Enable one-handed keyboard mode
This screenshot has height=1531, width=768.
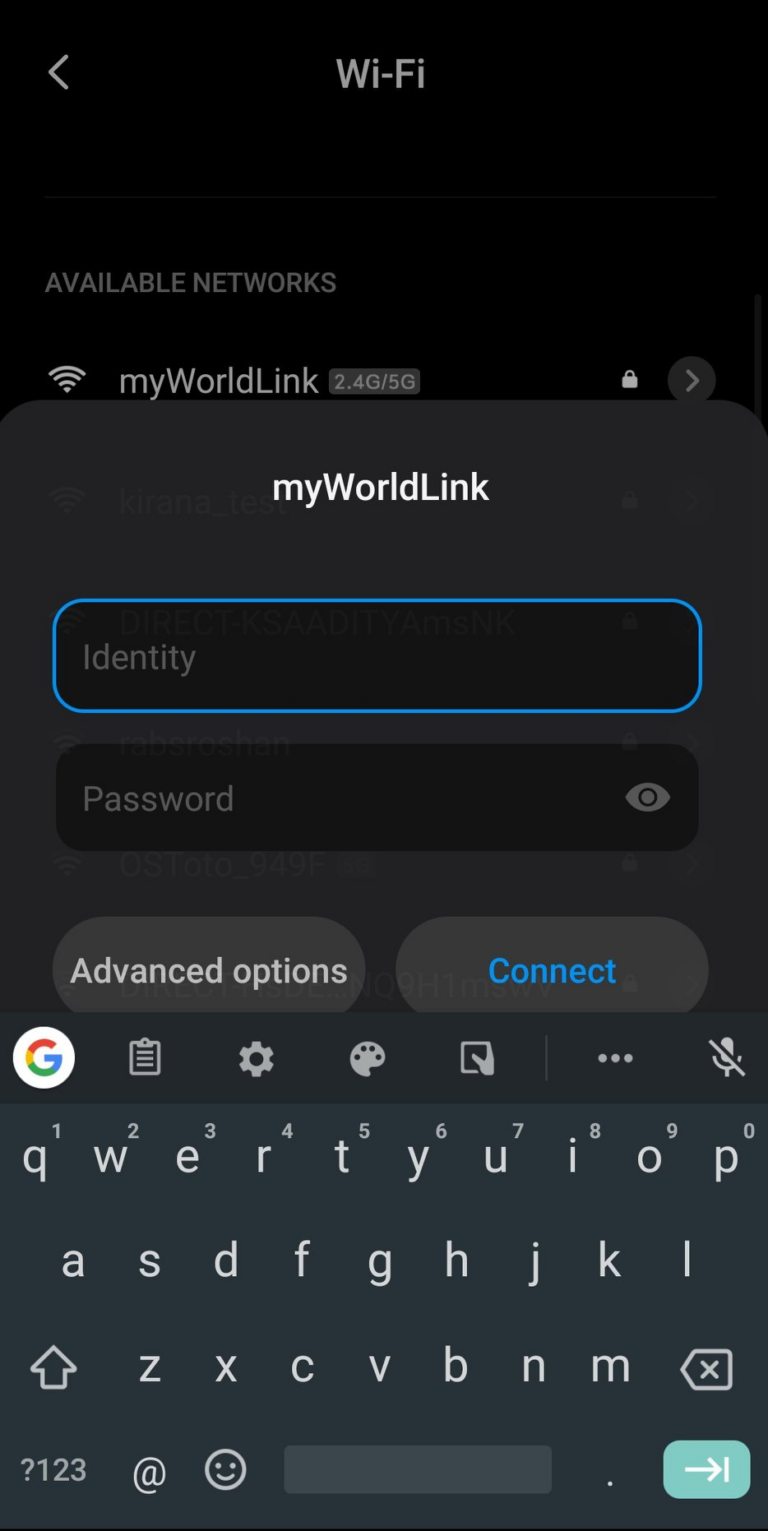(477, 1057)
